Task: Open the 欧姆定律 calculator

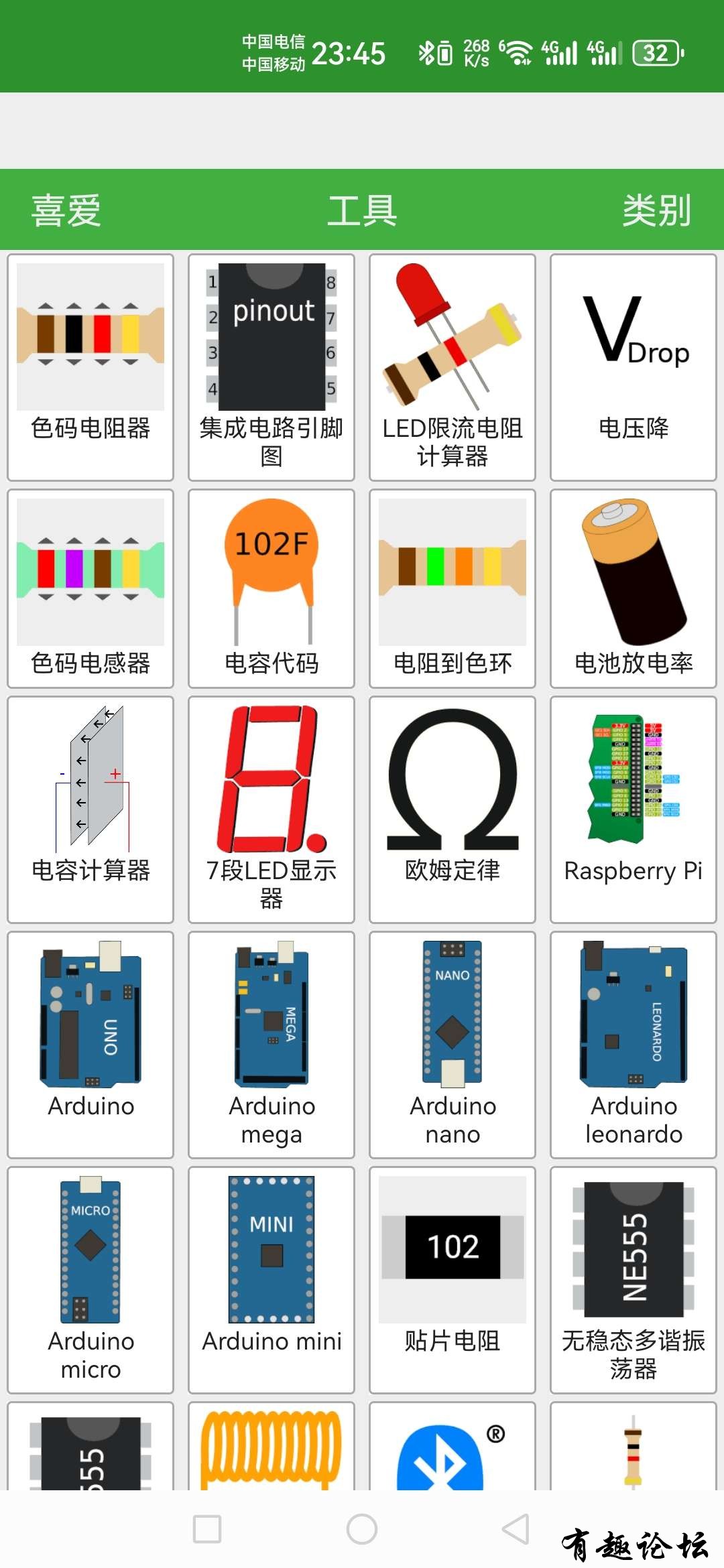Action: (452, 809)
